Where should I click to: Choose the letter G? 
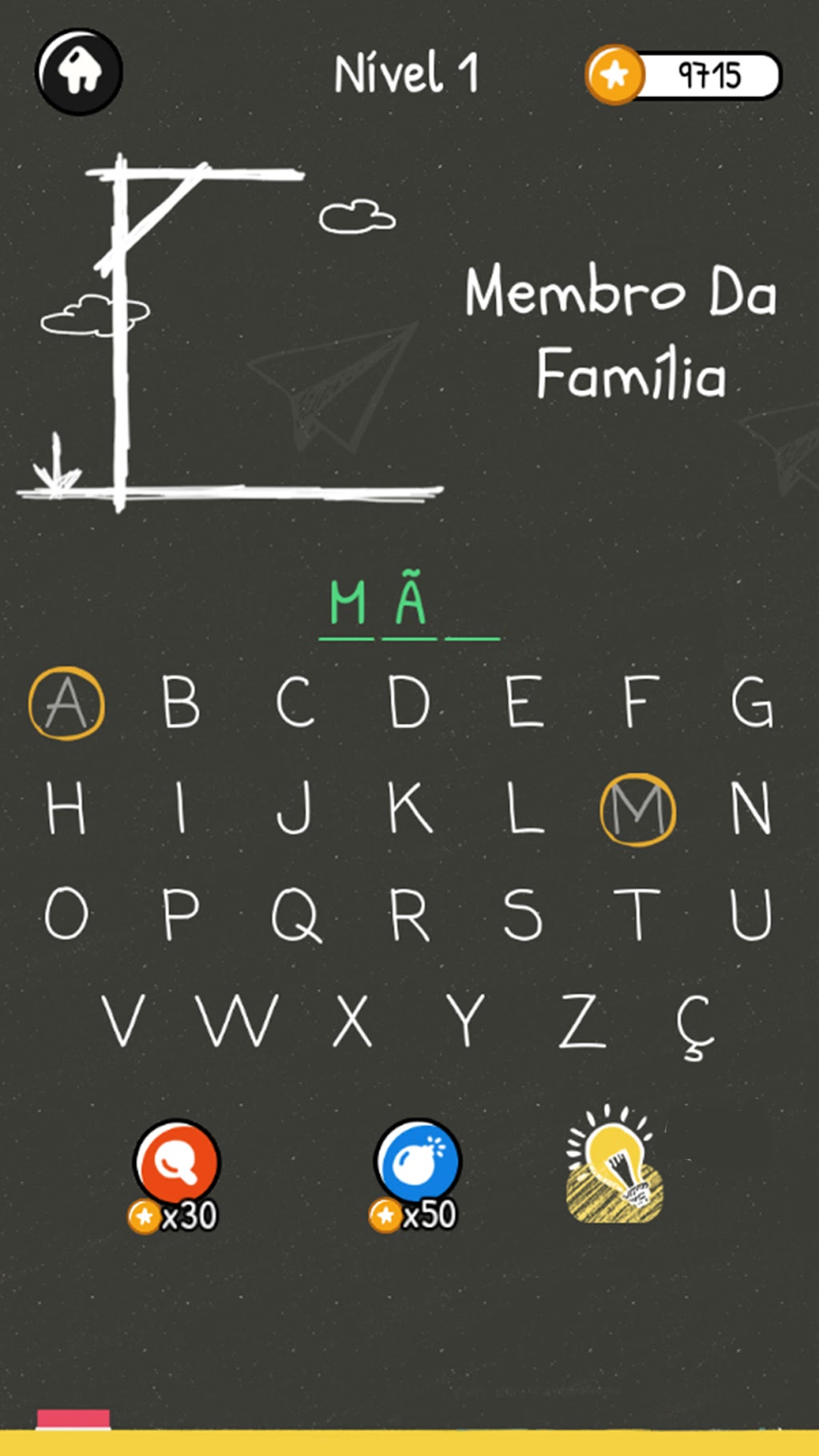point(752,702)
